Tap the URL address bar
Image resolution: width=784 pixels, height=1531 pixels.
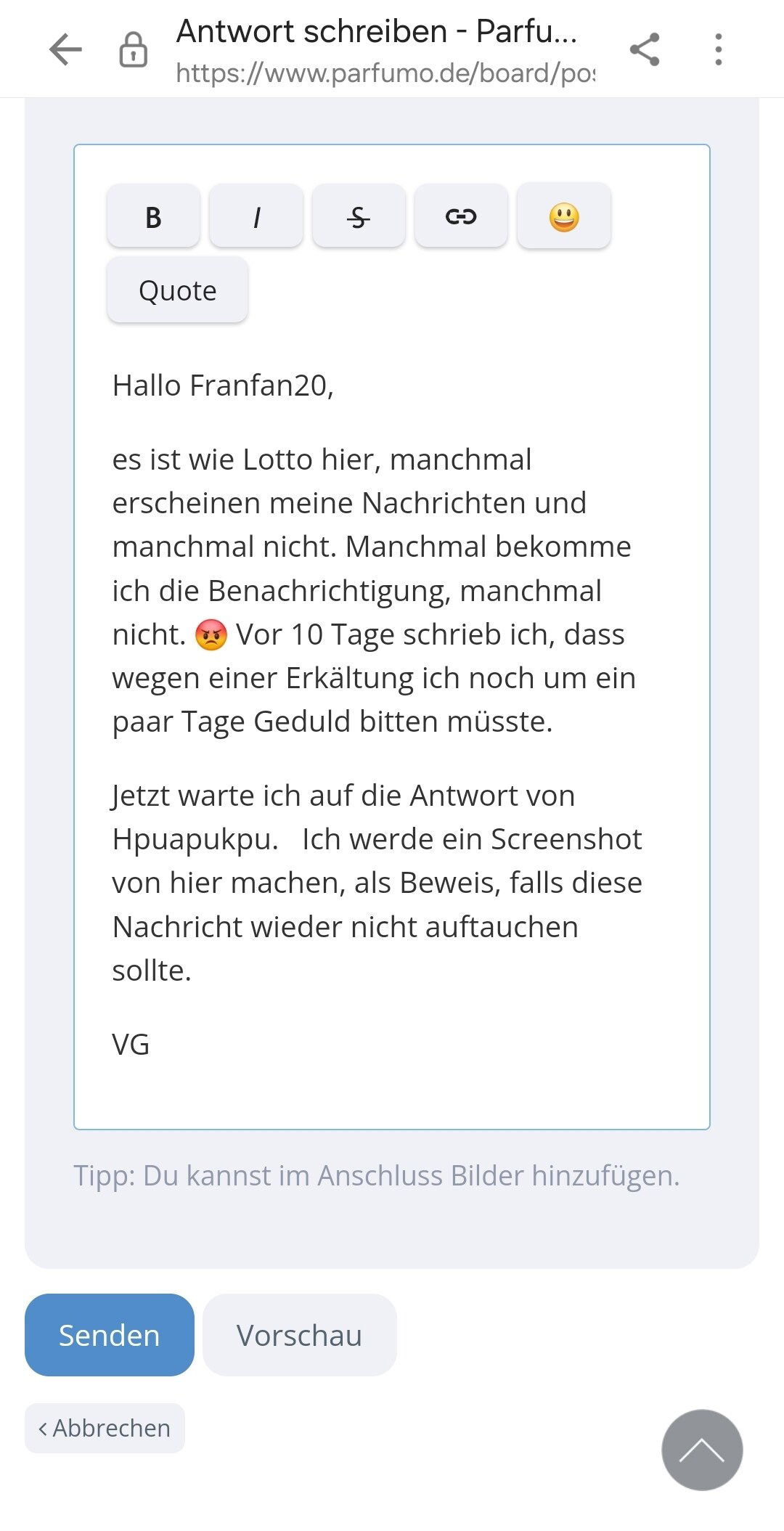tap(385, 73)
